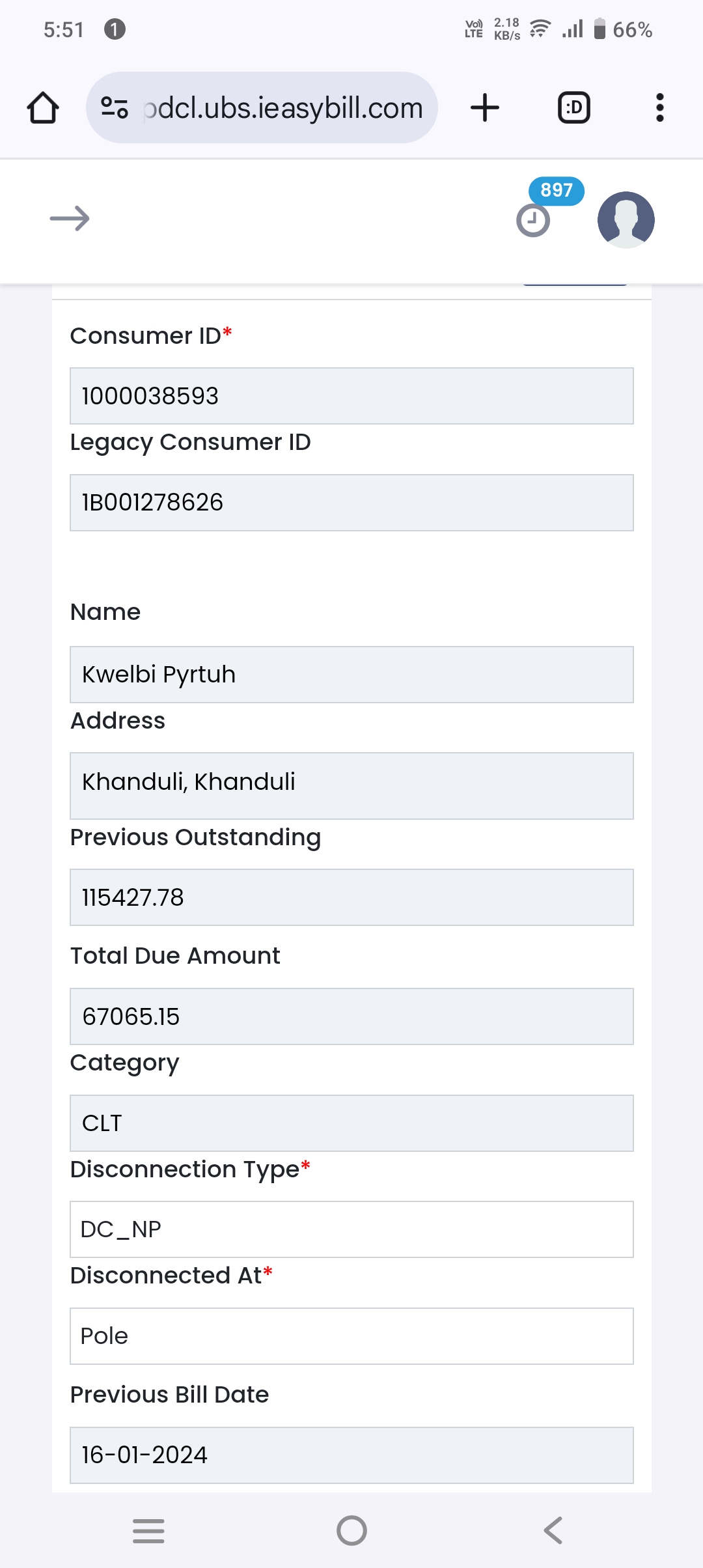Viewport: 703px width, 1568px height.
Task: Expand the side menu with the arrow
Action: (70, 219)
